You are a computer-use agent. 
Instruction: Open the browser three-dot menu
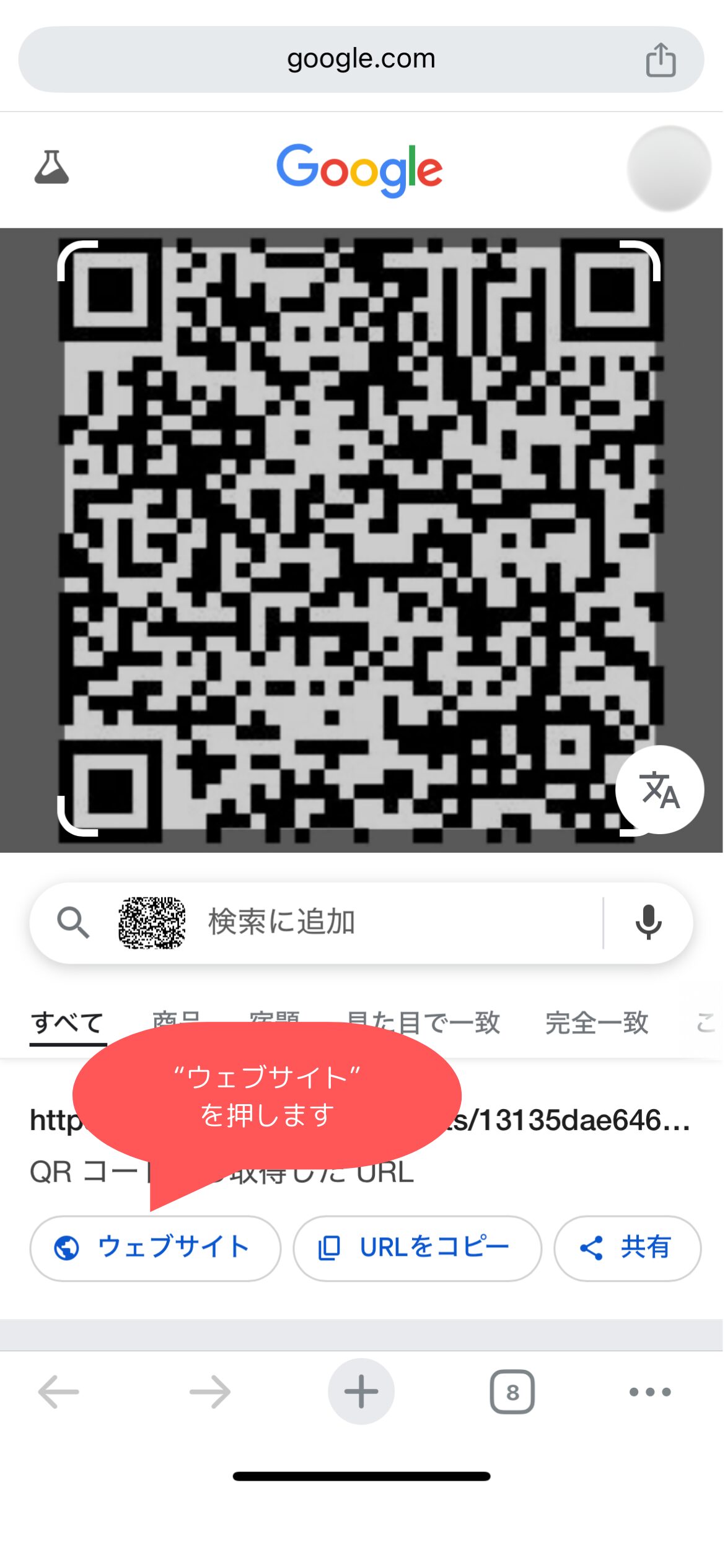pos(650,1392)
